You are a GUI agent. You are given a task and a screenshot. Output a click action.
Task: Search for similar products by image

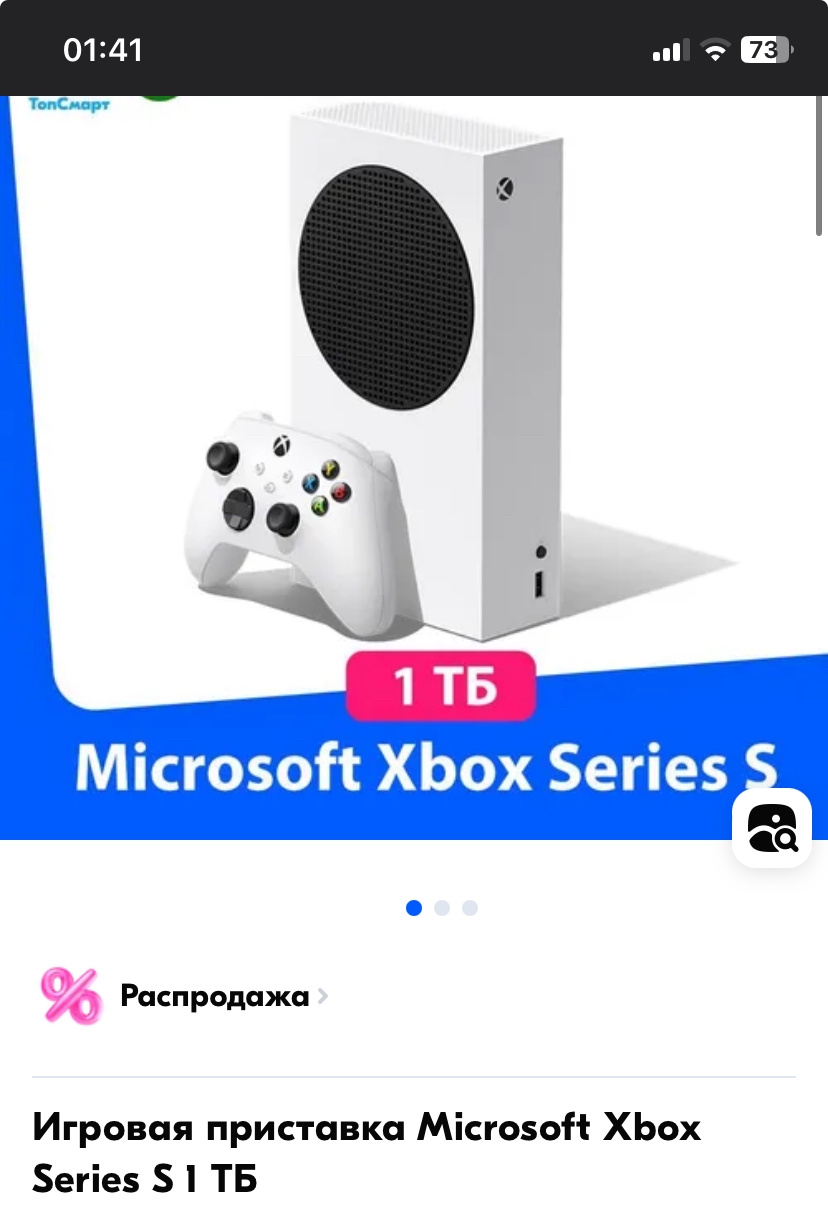click(772, 827)
